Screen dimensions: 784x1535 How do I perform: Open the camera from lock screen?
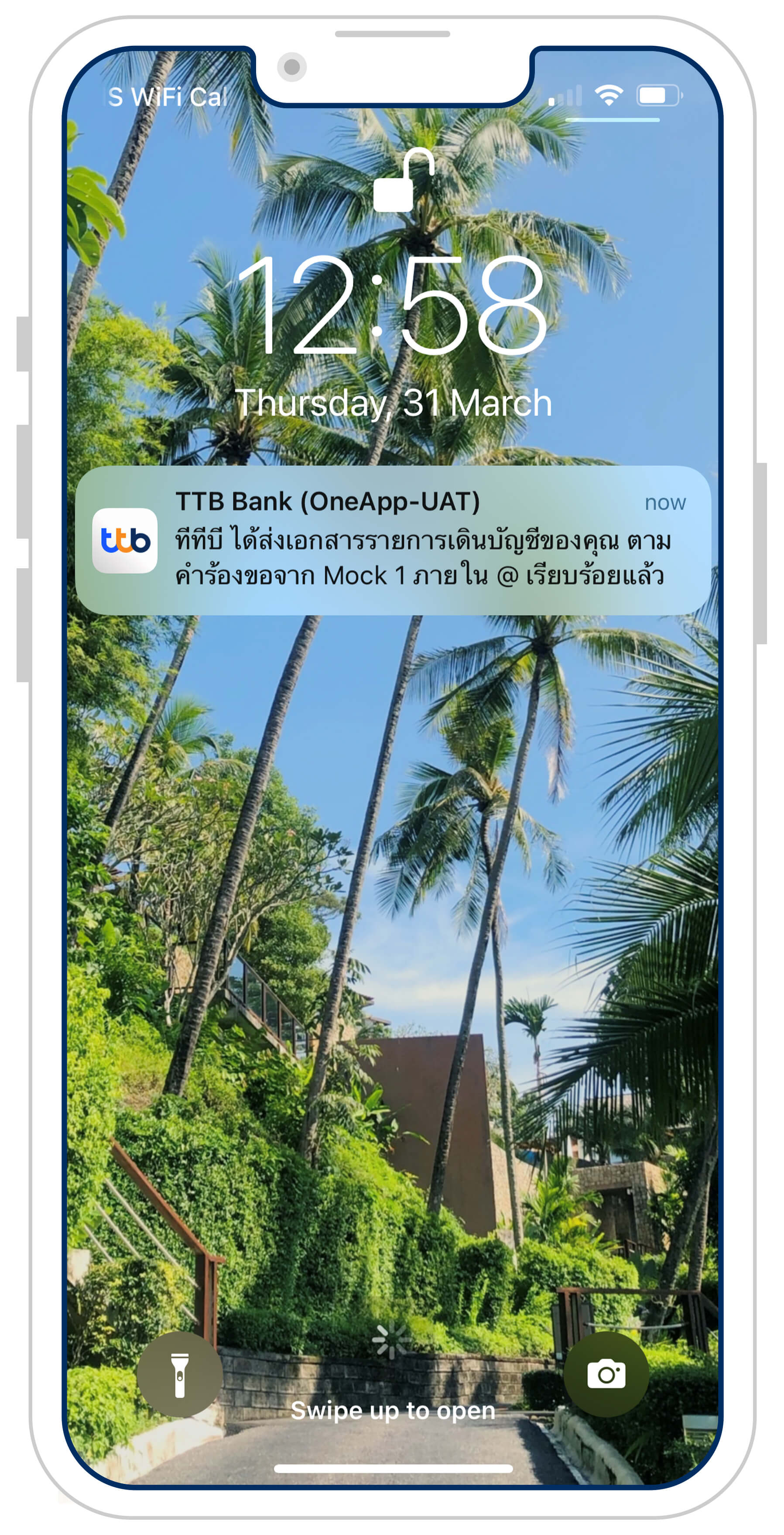606,1374
